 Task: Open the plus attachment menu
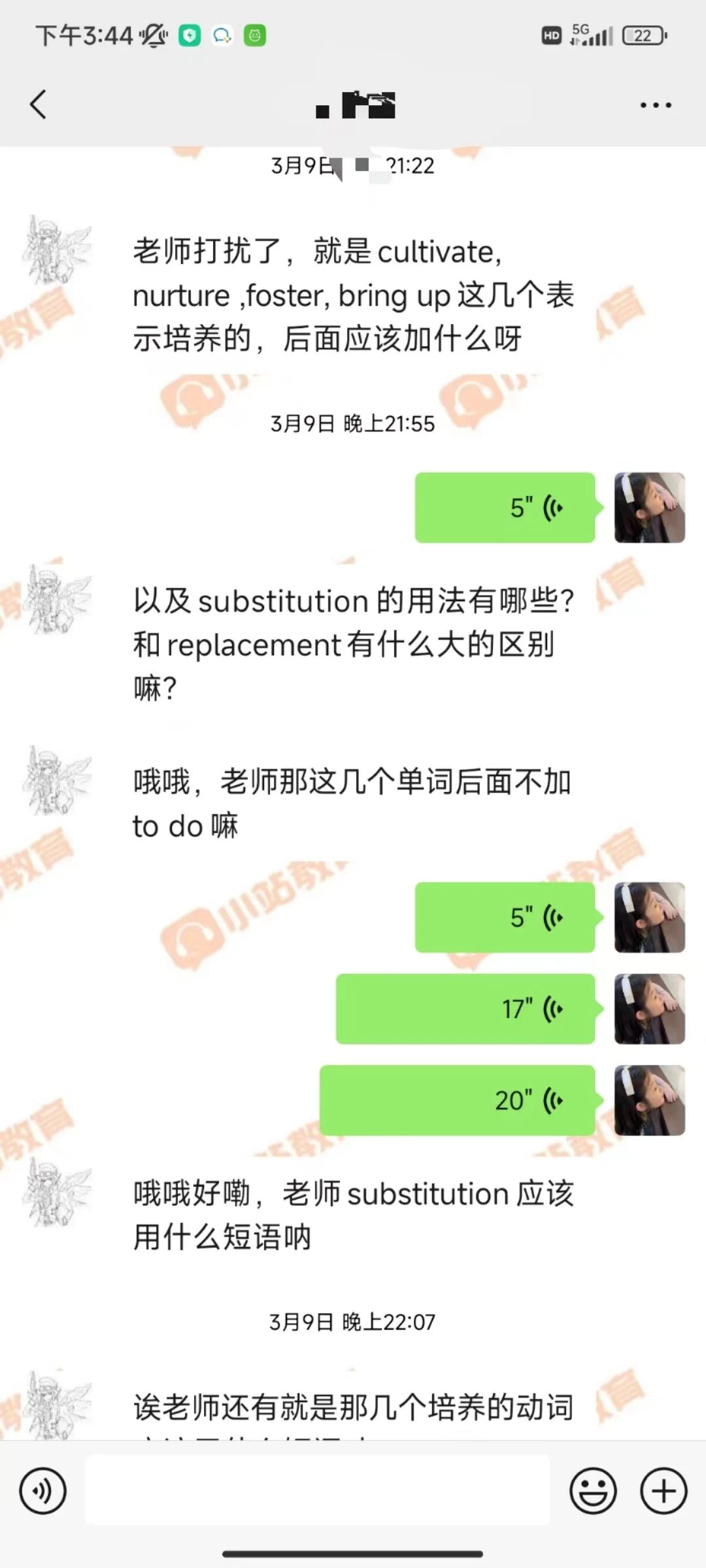coord(664,1491)
